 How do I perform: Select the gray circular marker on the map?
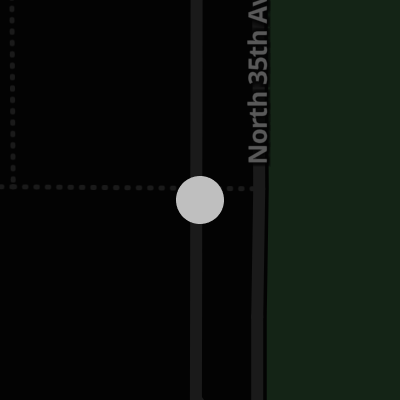click(200, 200)
